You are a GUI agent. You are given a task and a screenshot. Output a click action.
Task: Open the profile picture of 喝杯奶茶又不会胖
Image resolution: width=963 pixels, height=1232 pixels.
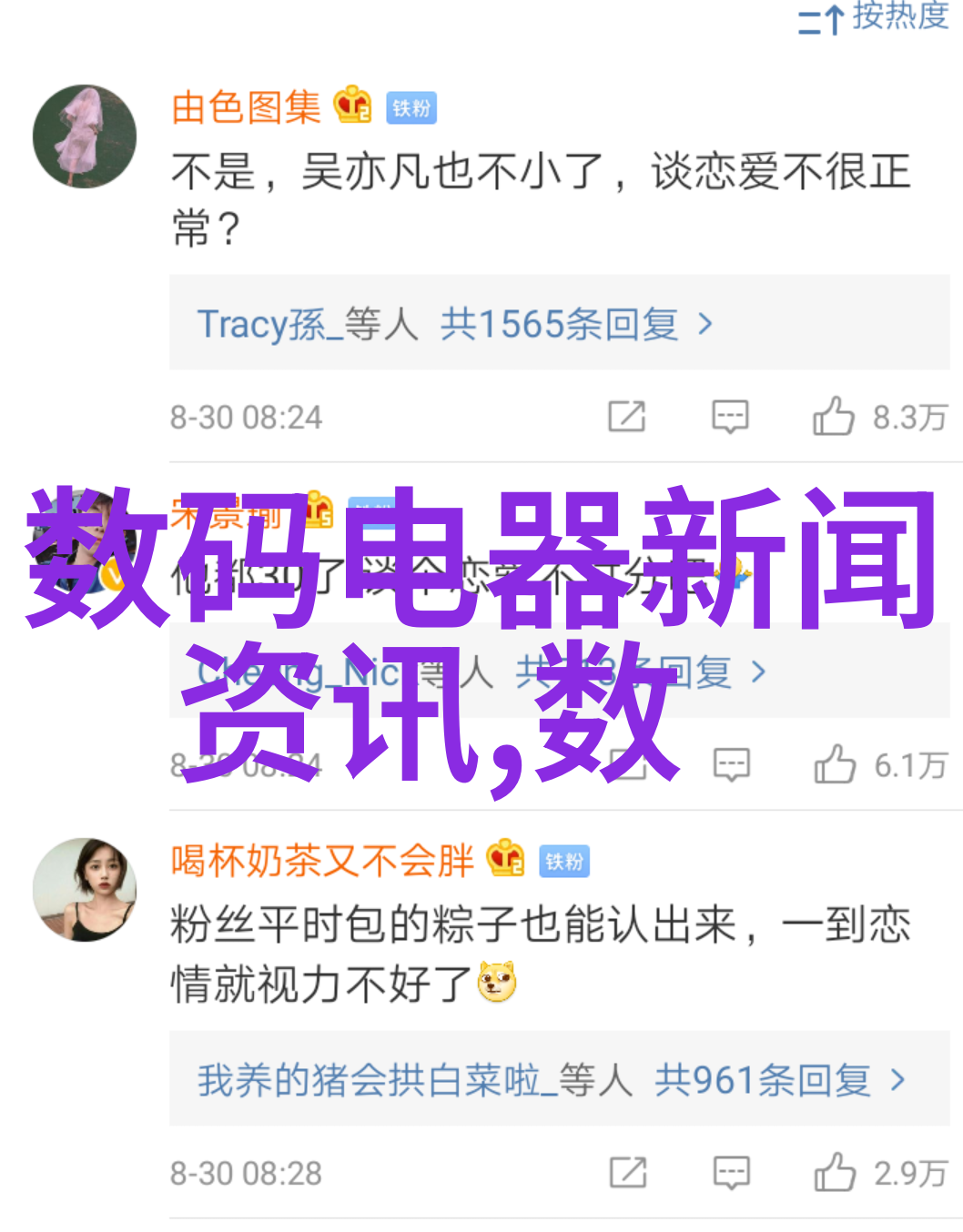coord(84,889)
